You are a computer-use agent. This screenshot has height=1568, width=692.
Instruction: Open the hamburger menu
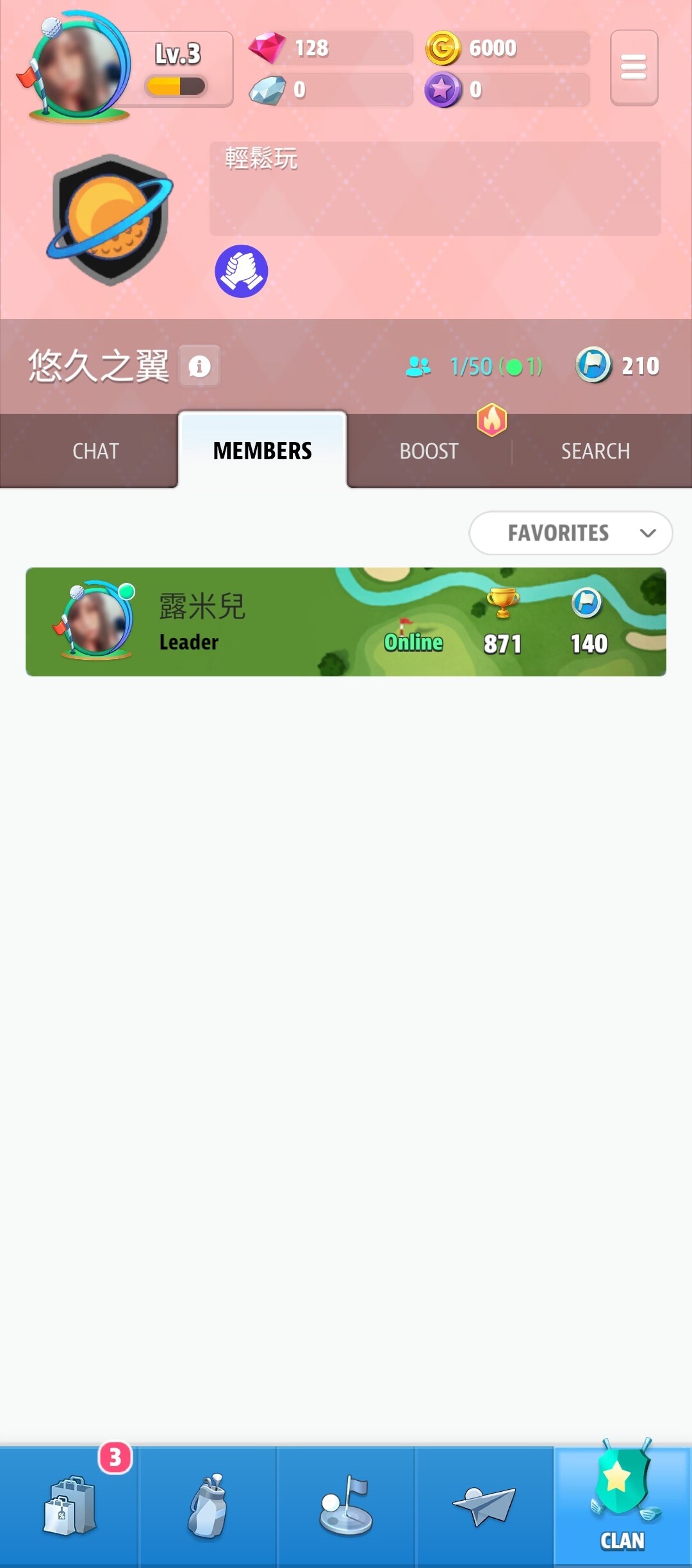point(634,67)
